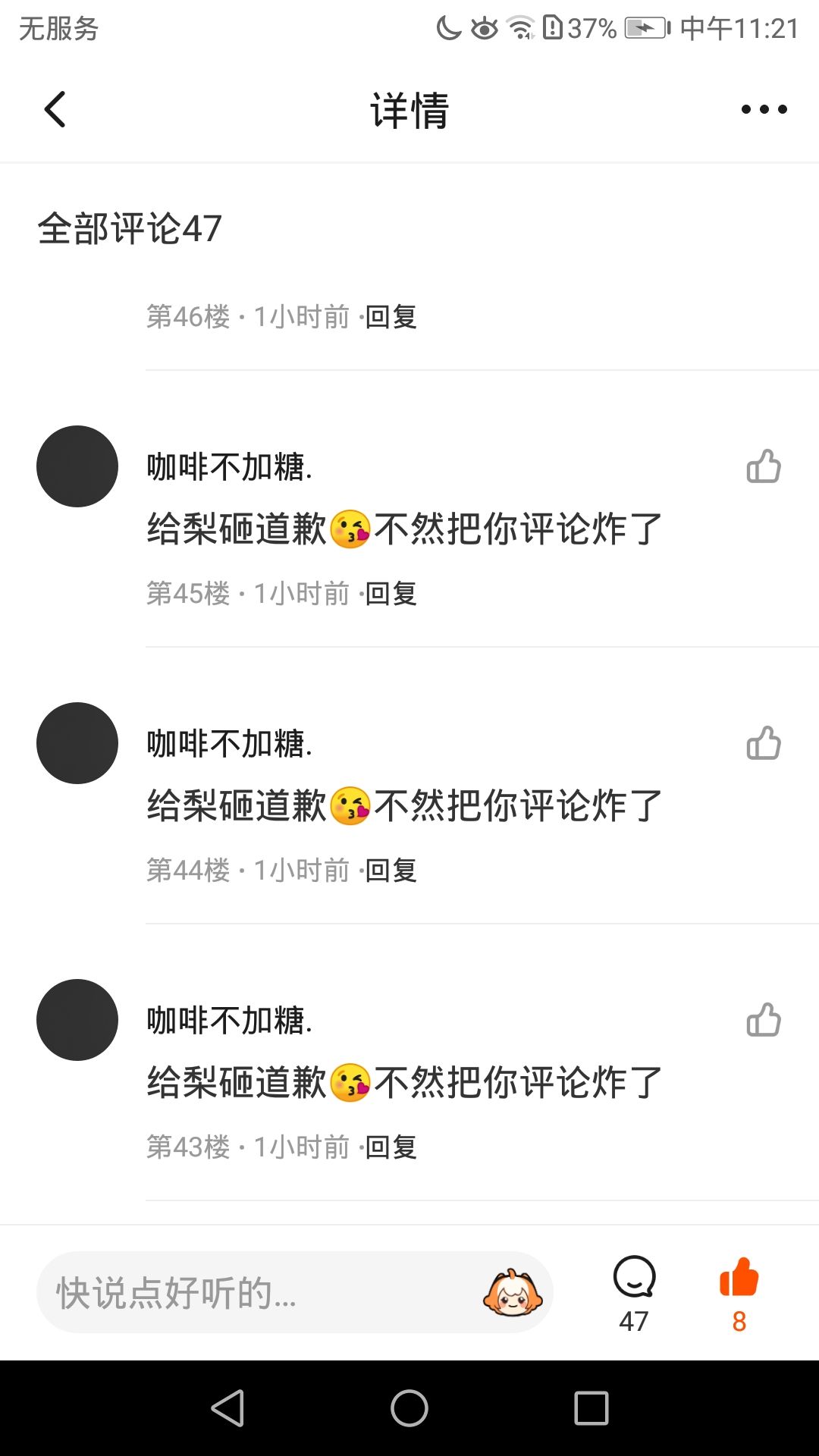
Task: Reply to the 45th floor comment
Action: [391, 594]
